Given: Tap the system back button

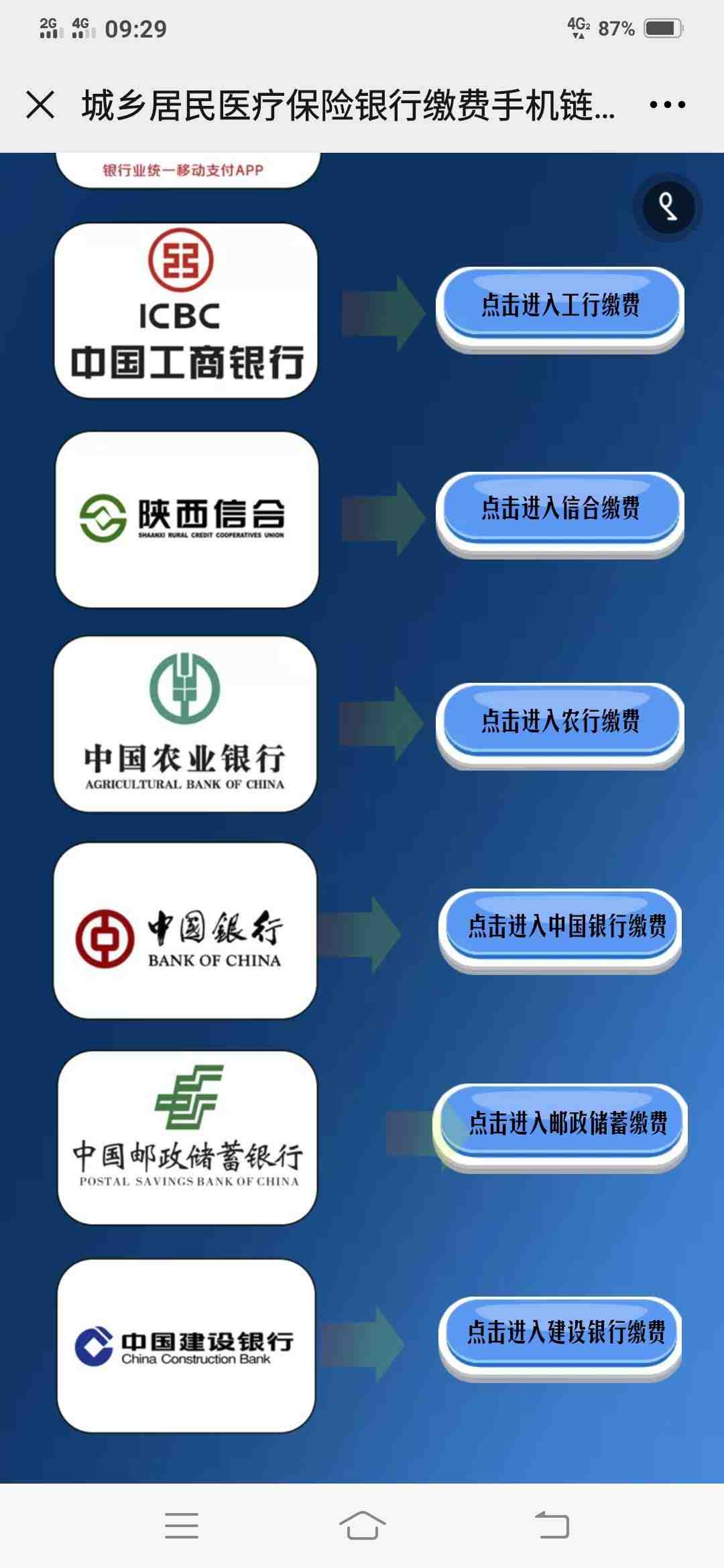Looking at the screenshot, I should (x=552, y=1526).
